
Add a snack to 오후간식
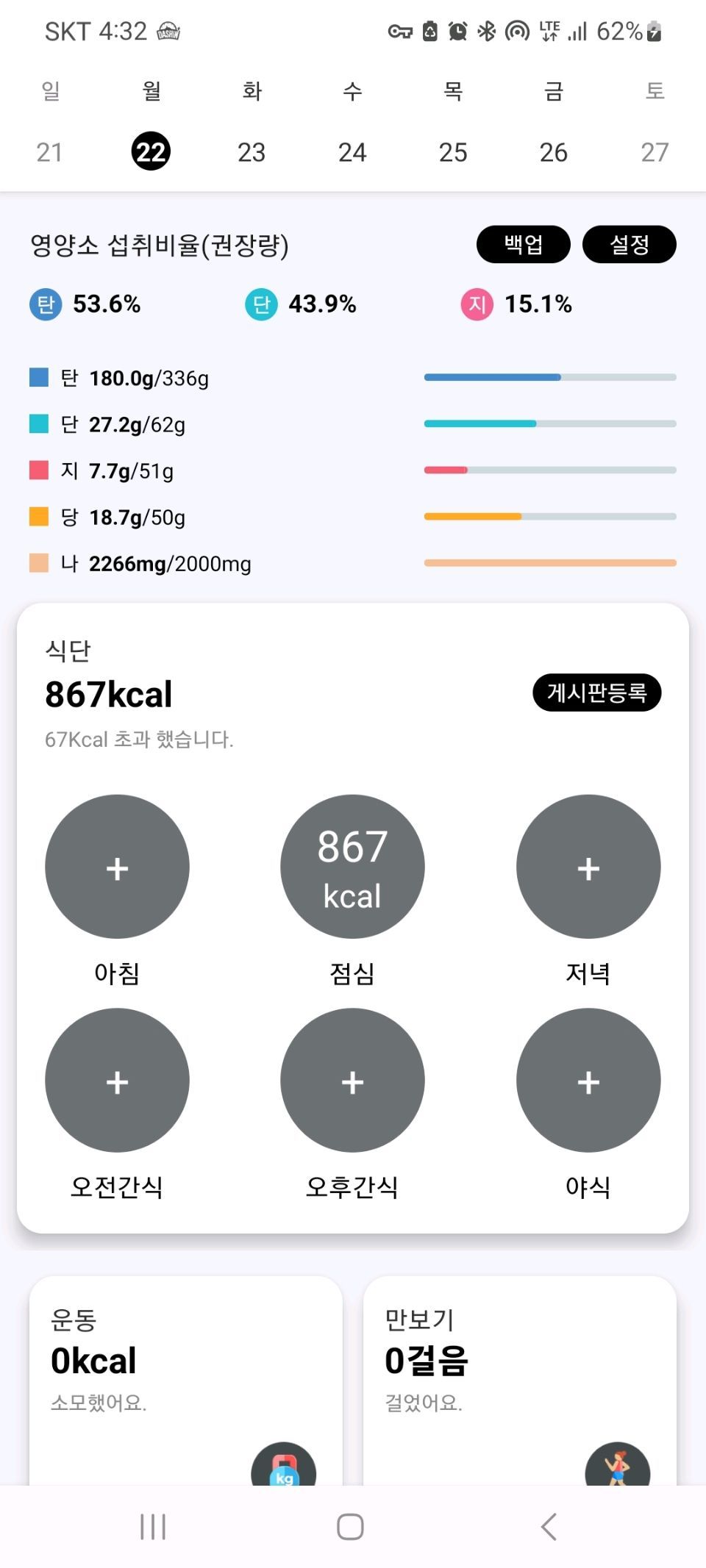pyautogui.click(x=352, y=1080)
